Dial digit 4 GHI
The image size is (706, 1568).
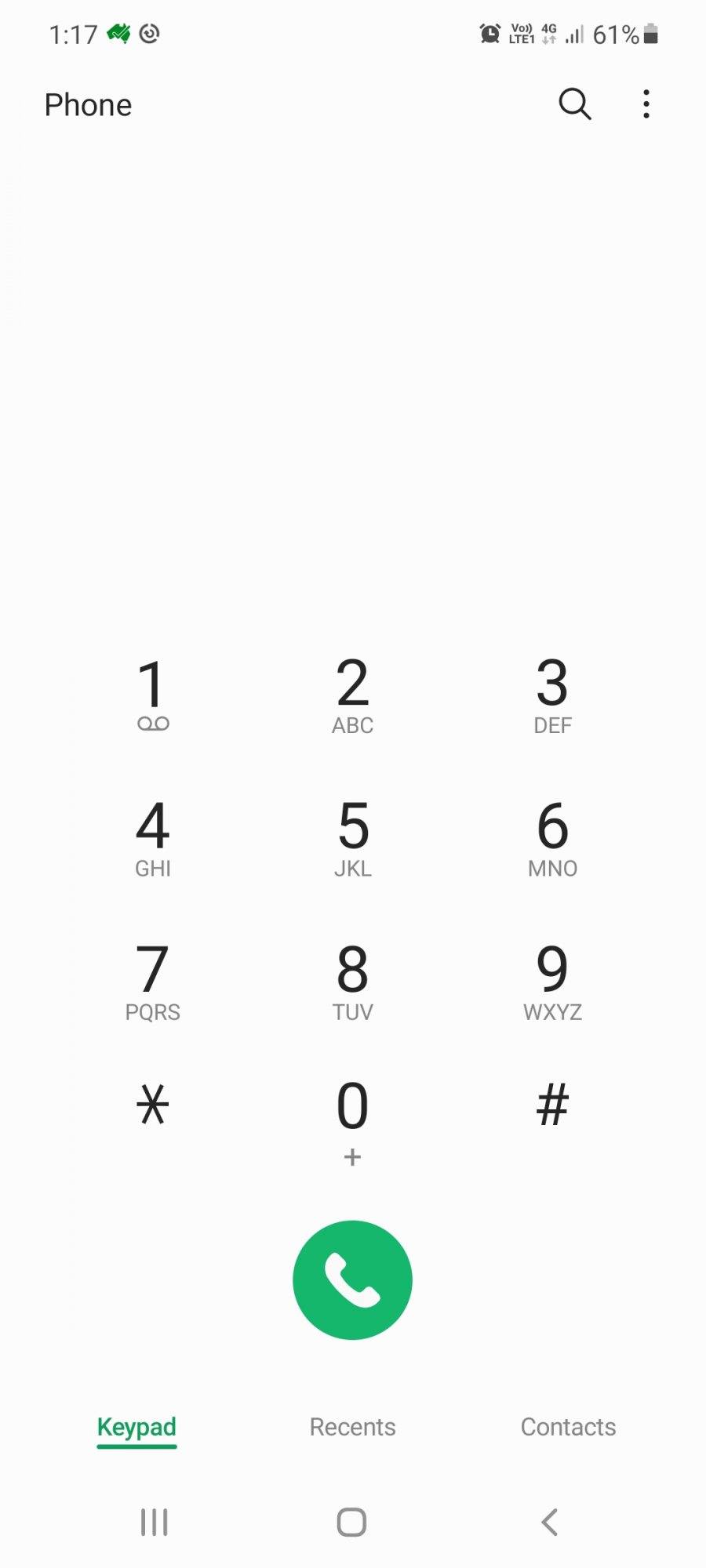[x=153, y=838]
